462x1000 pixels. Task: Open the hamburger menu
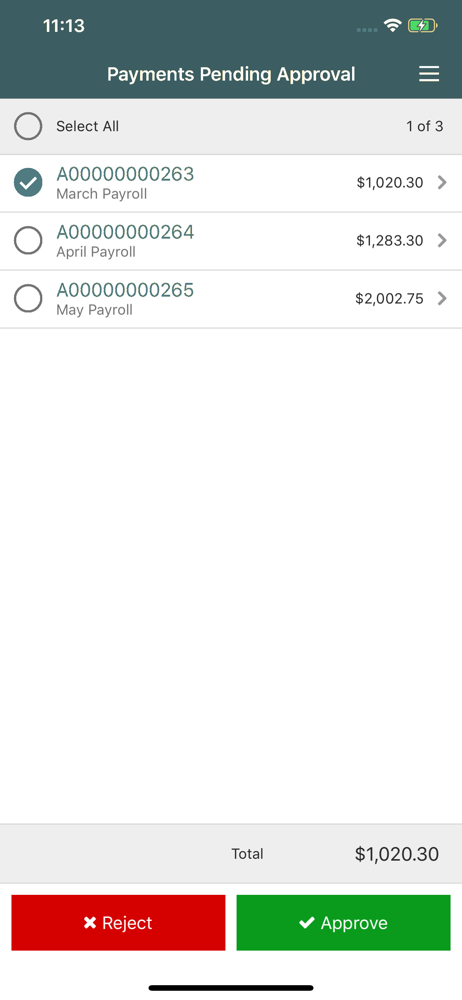click(429, 75)
